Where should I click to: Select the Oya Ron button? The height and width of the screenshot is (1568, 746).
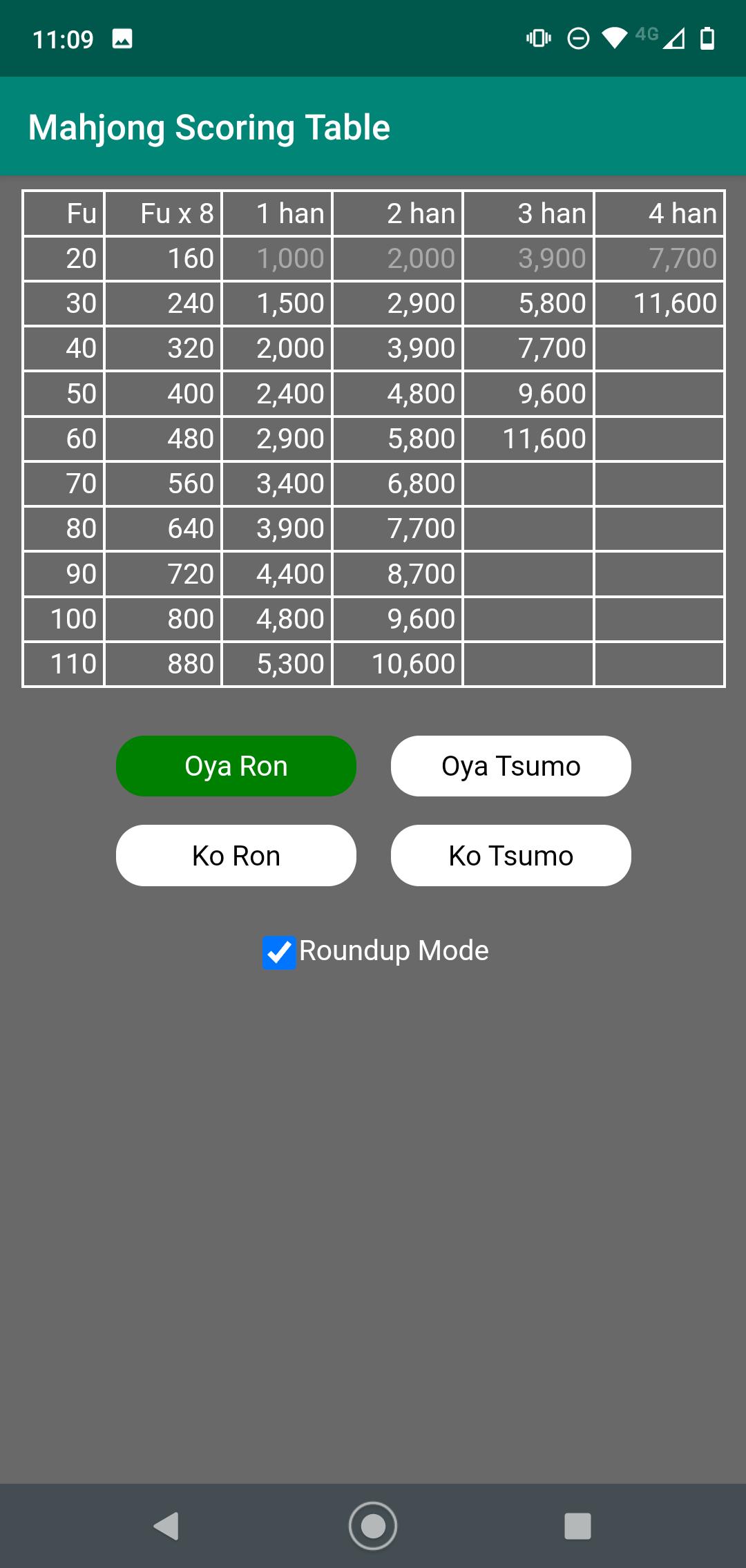(236, 766)
